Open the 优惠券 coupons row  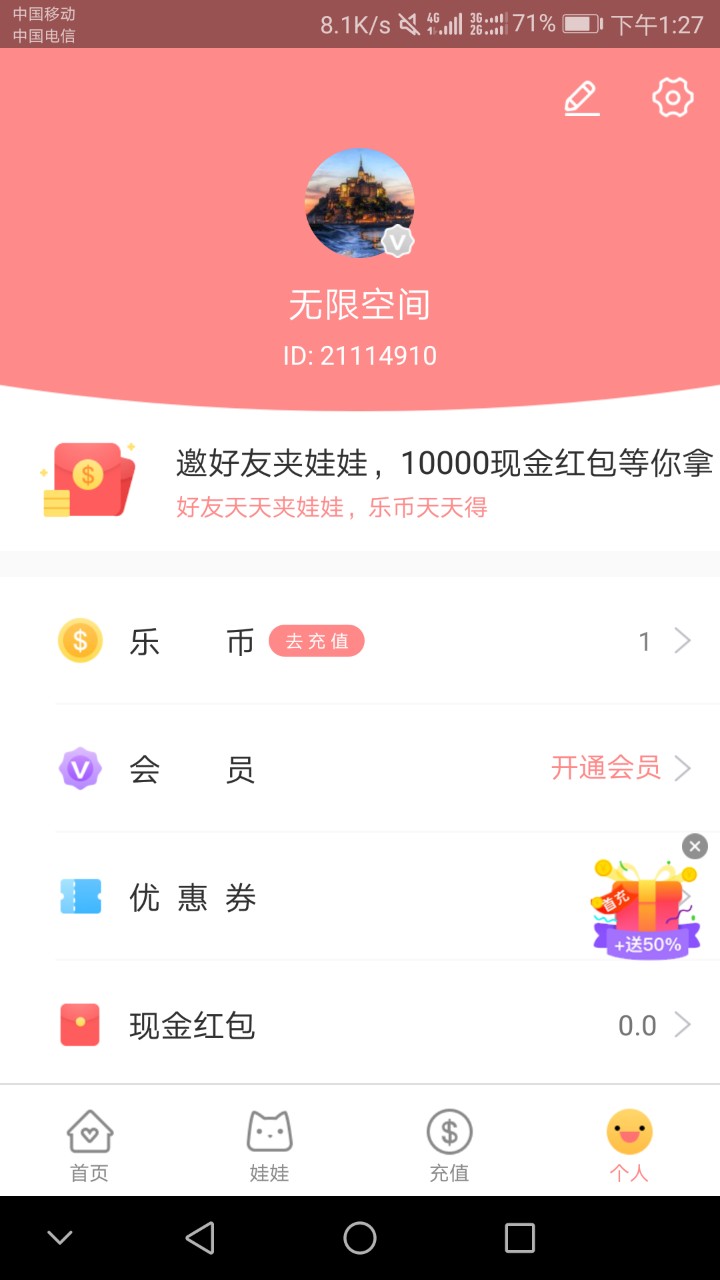coord(300,897)
